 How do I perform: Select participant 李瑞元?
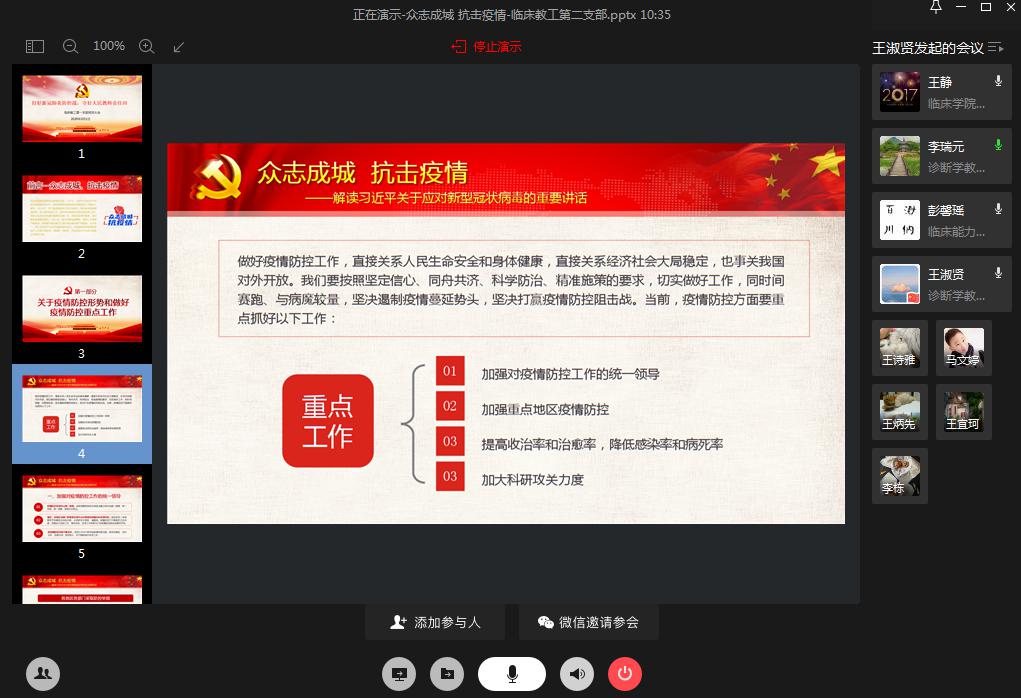tap(941, 156)
